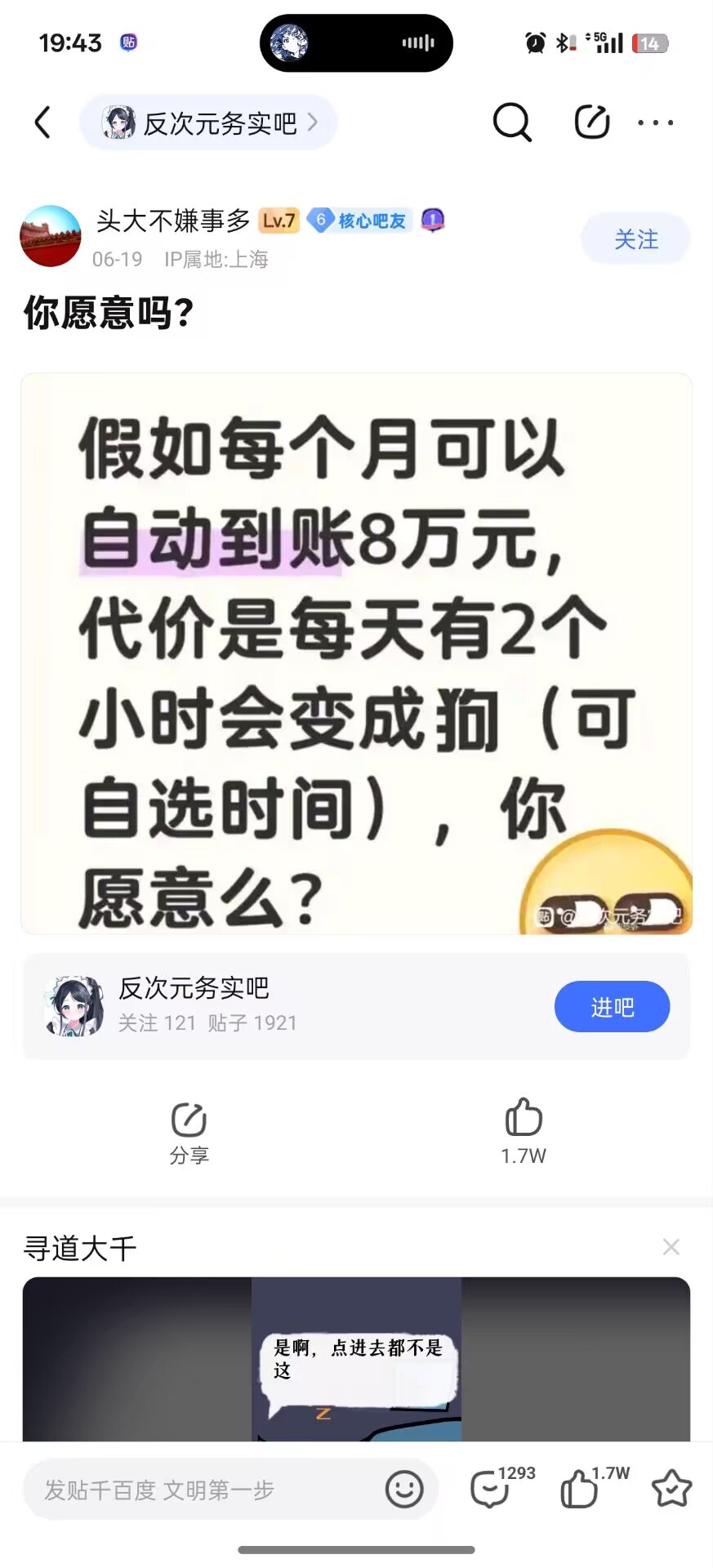This screenshot has width=713, height=1568.
Task: Tap the reply input field
Action: [204, 1490]
